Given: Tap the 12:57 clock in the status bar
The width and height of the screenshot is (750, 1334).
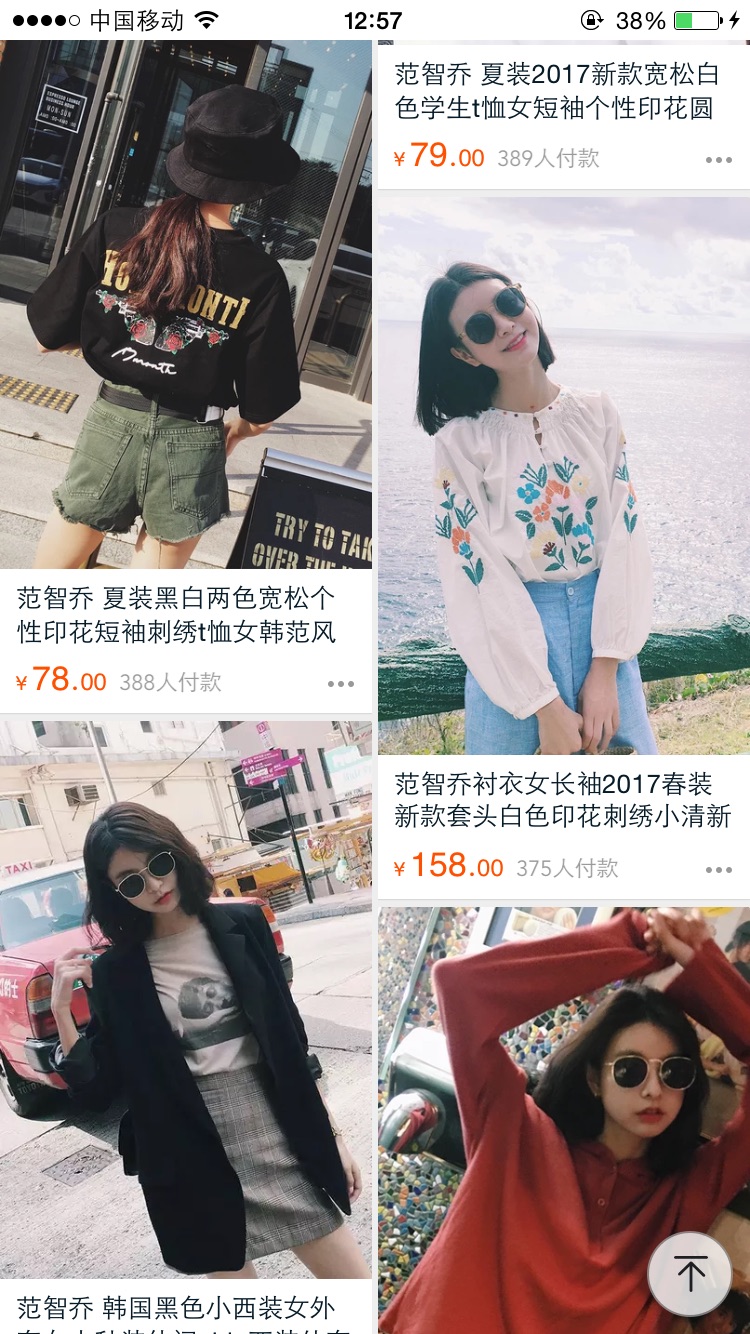Looking at the screenshot, I should point(375,18).
